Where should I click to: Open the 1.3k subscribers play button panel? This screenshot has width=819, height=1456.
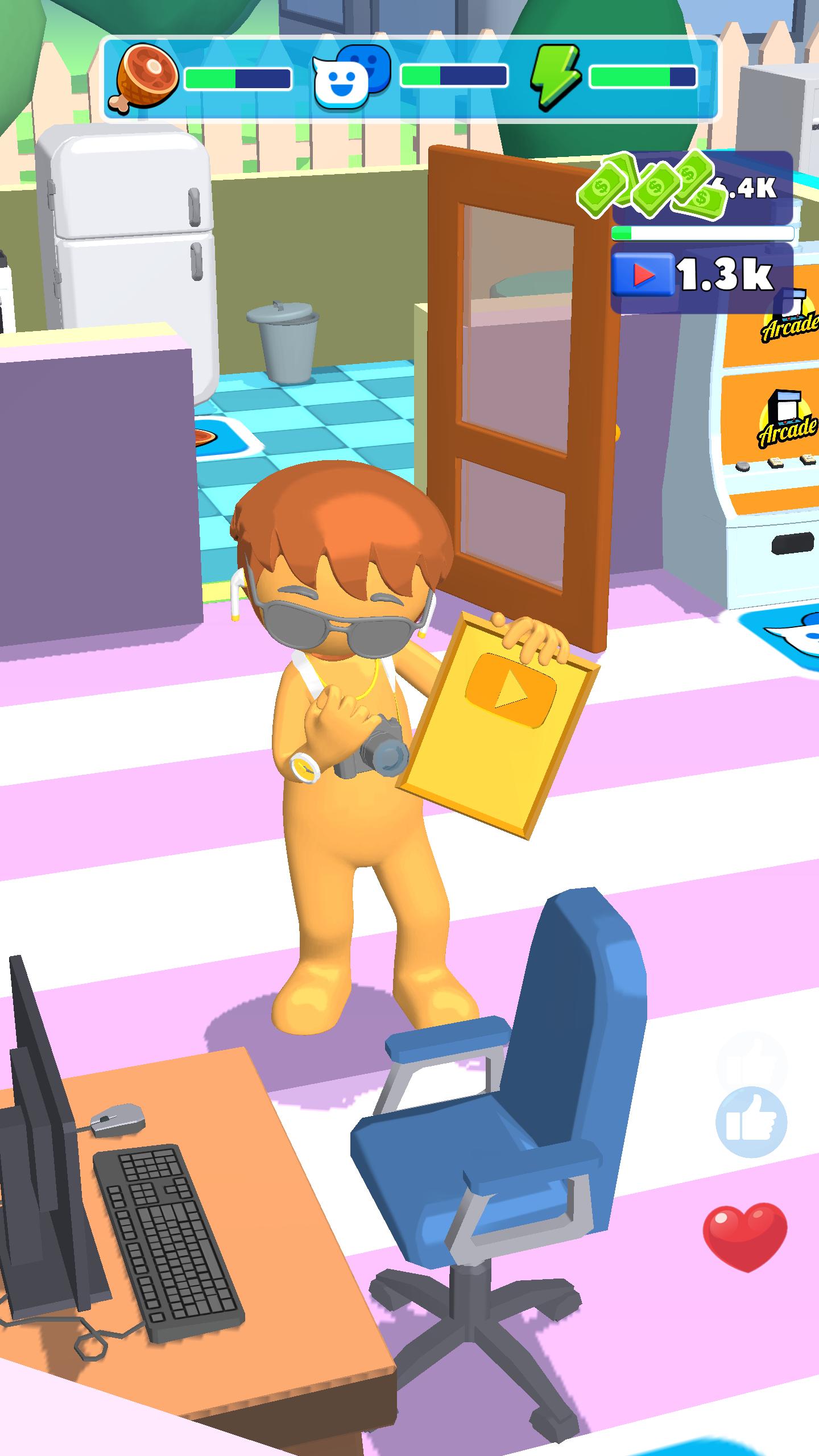702,276
